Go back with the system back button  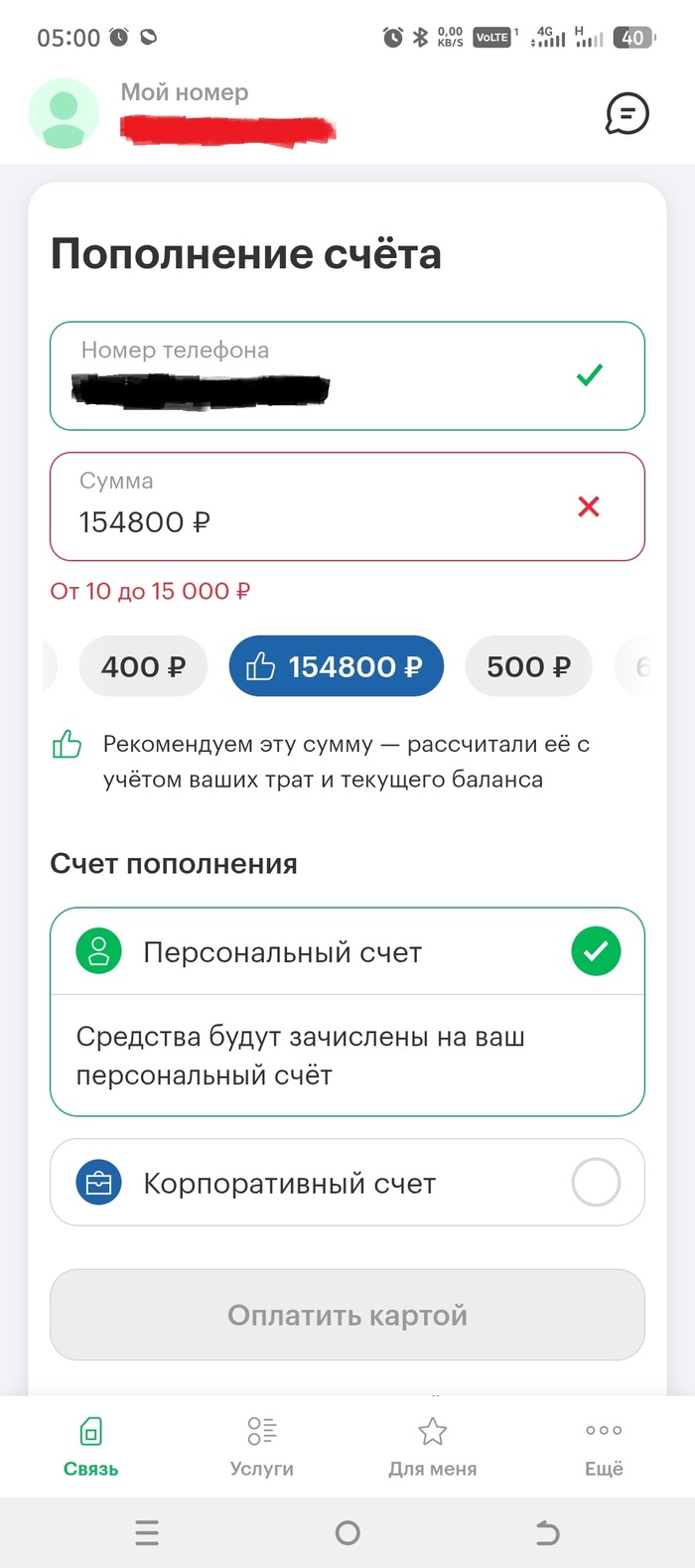tap(547, 1532)
